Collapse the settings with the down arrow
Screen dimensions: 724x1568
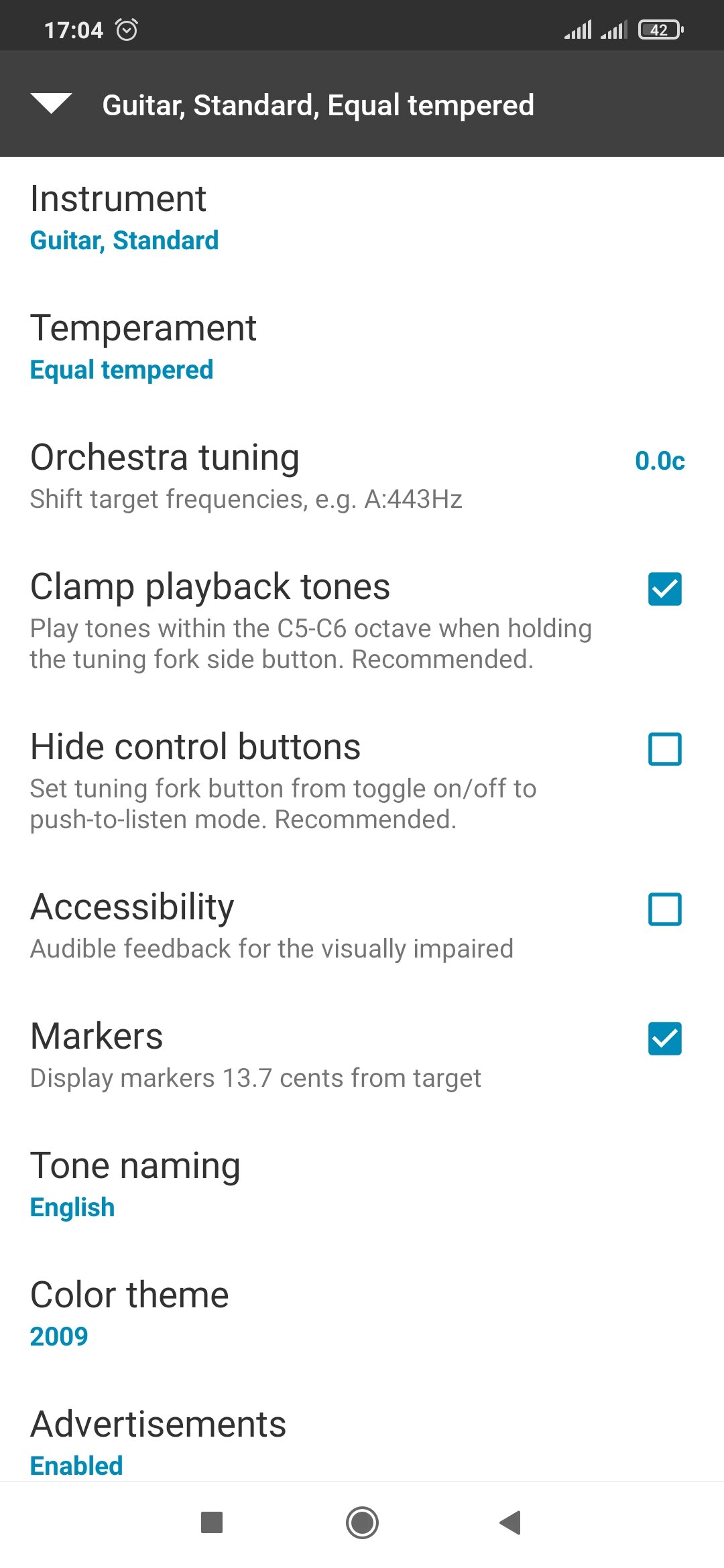(51, 104)
